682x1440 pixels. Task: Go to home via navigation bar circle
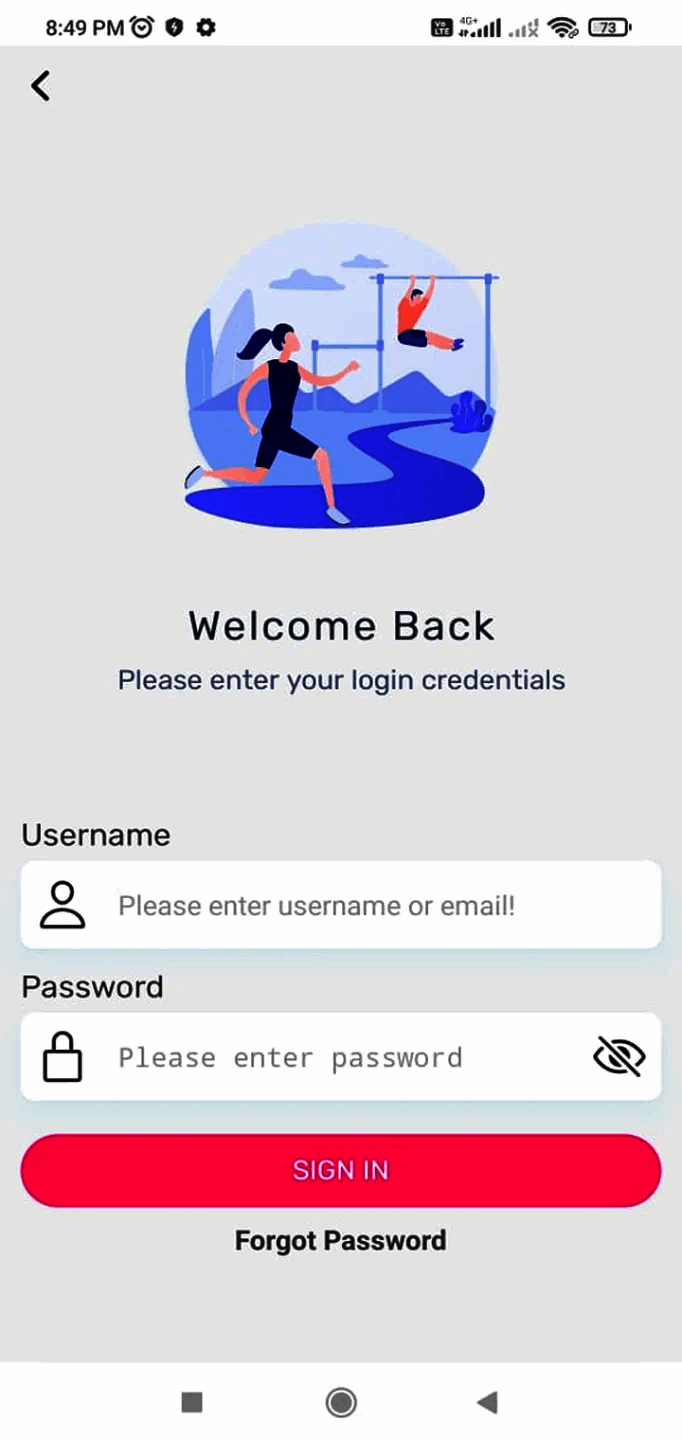(341, 1402)
